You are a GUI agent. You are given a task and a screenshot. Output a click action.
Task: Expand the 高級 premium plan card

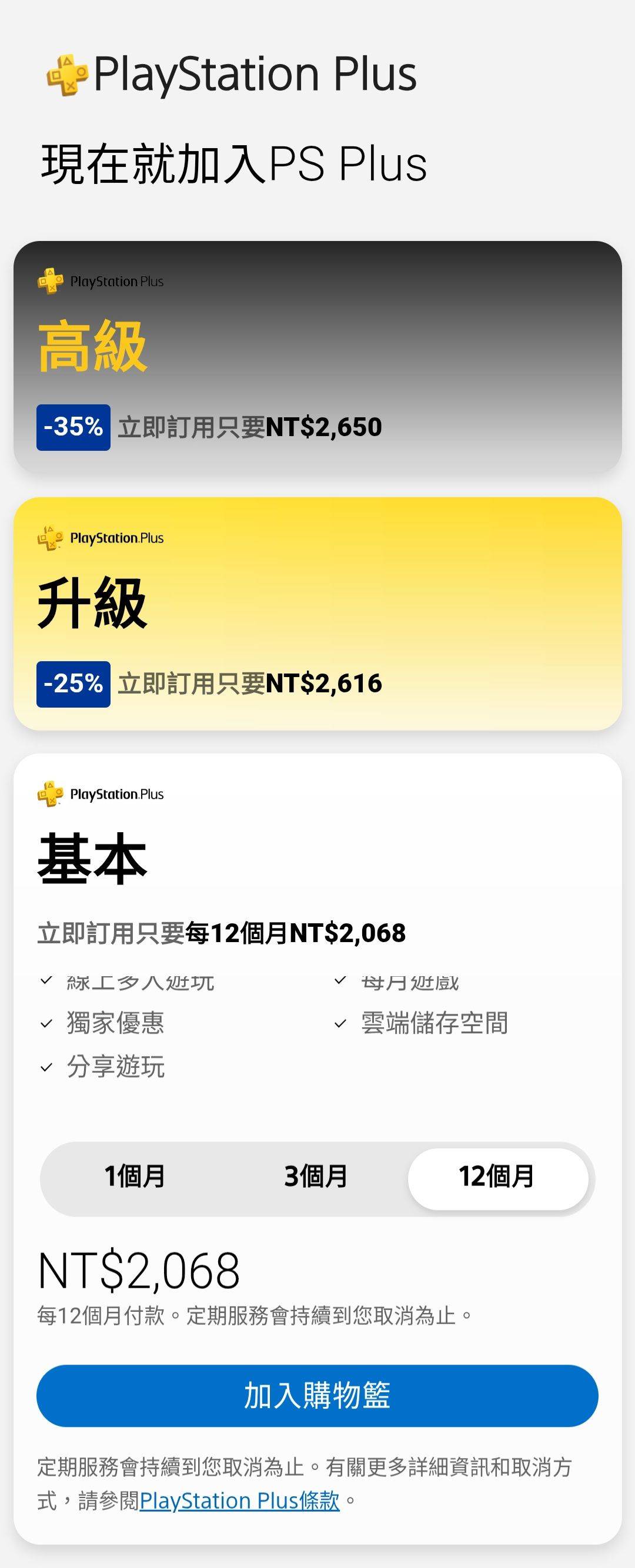317,357
